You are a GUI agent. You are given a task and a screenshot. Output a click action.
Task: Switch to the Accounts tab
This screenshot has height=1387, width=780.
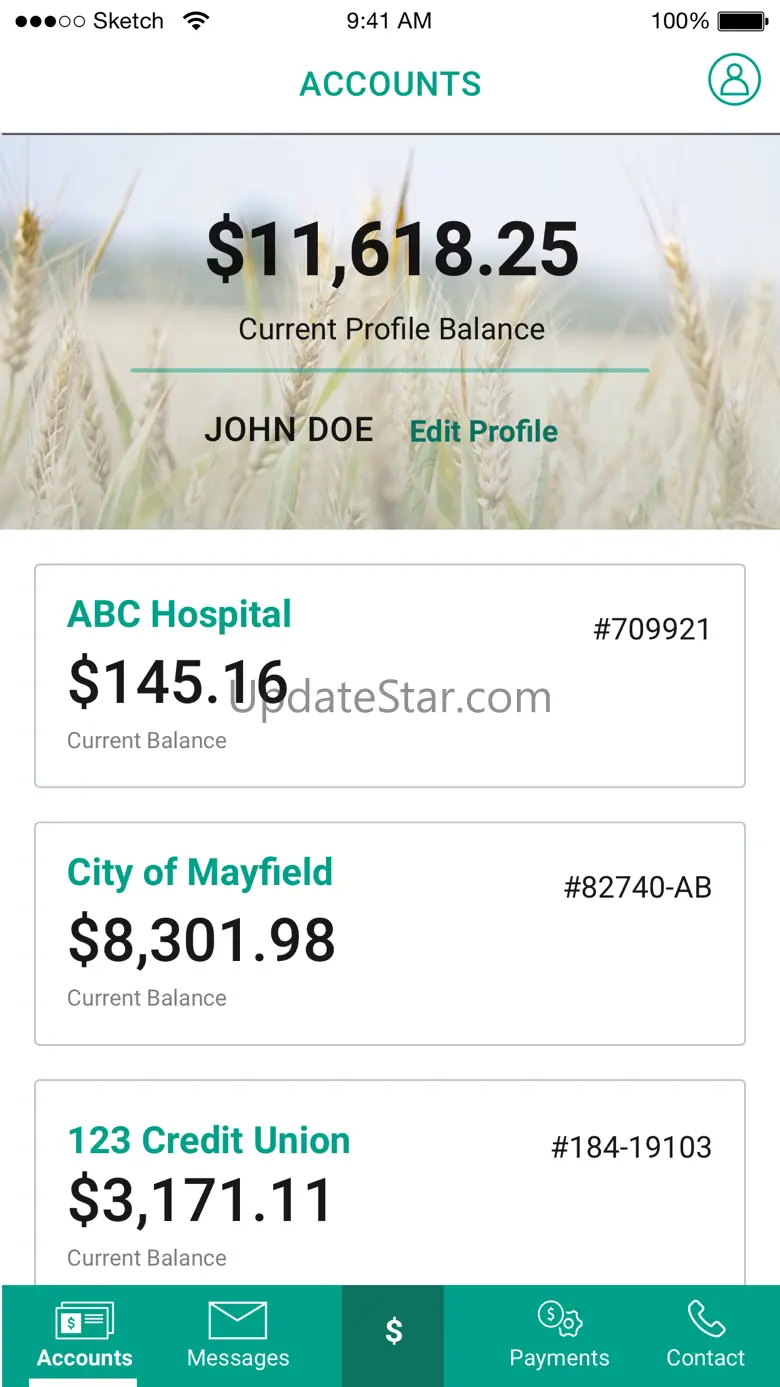click(x=85, y=1335)
